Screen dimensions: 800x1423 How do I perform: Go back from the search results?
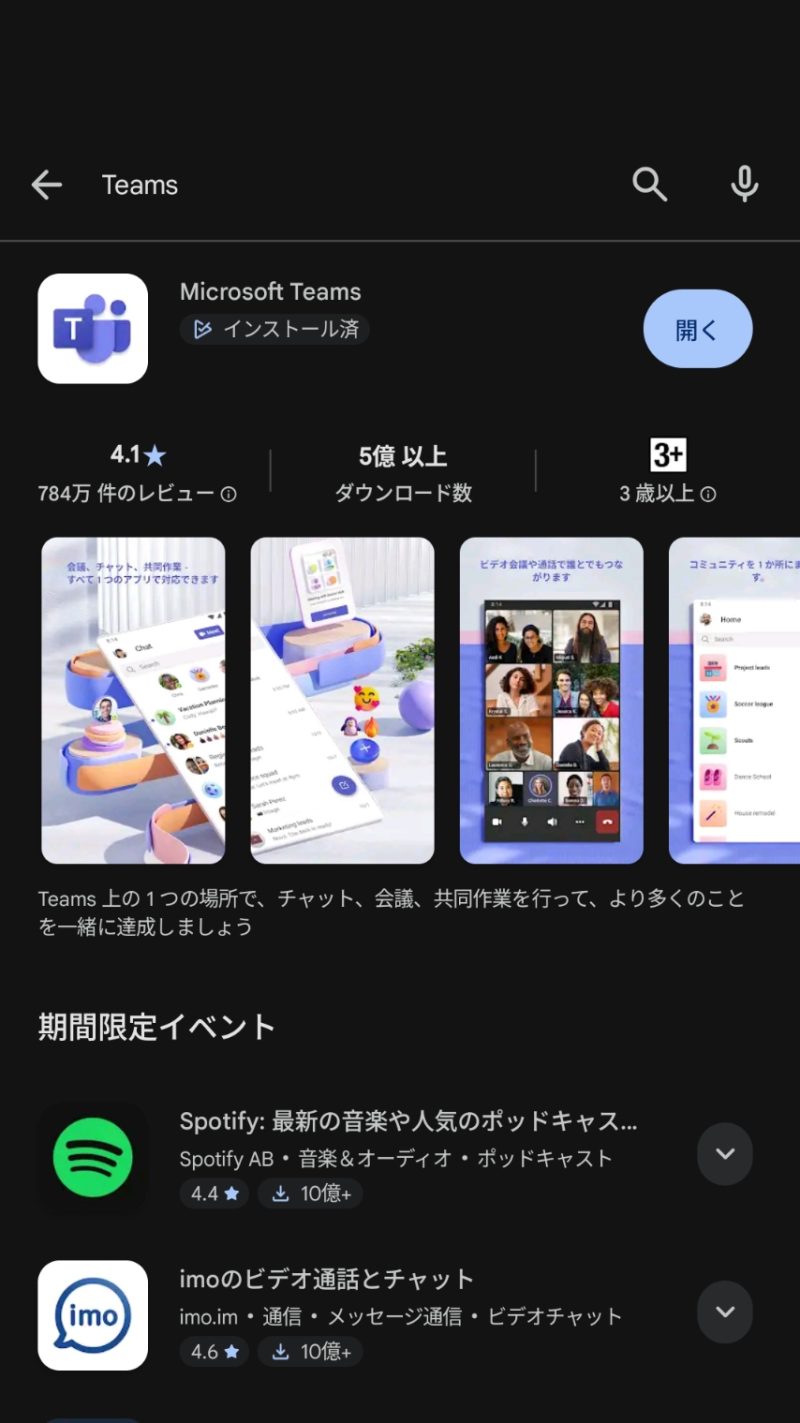point(46,185)
